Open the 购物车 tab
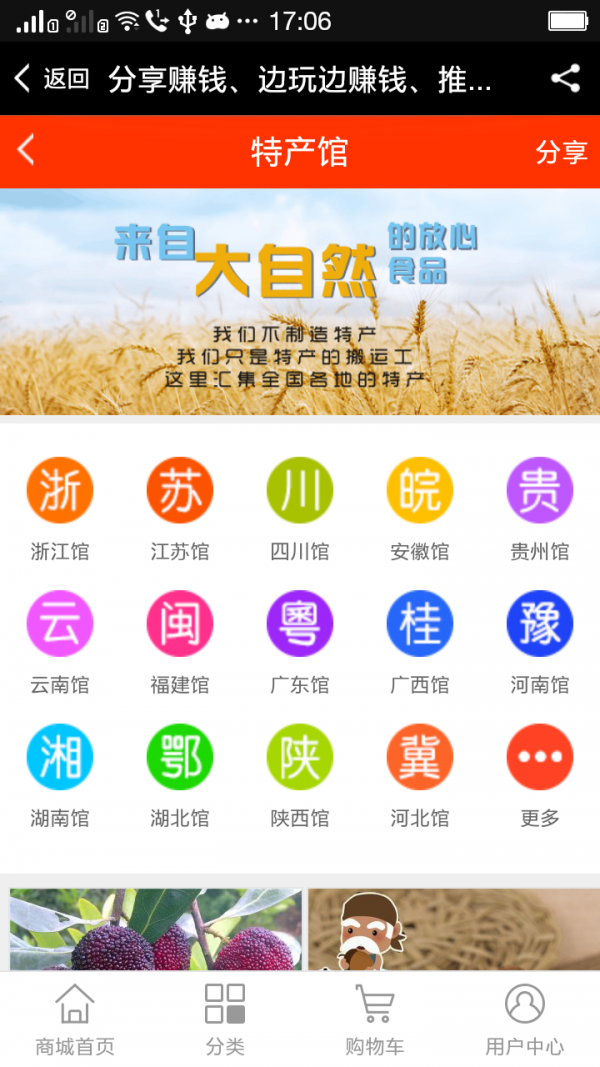The width and height of the screenshot is (600, 1067). (x=375, y=1019)
